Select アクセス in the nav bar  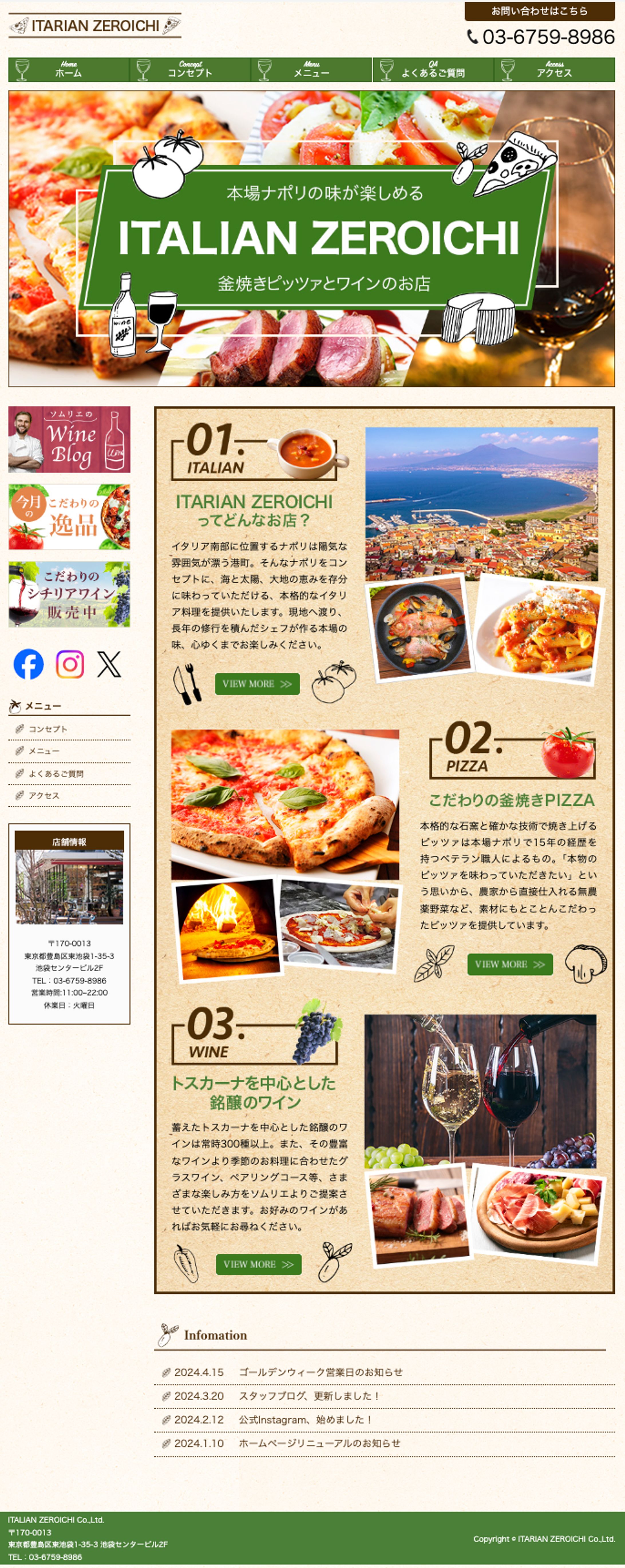coord(554,70)
